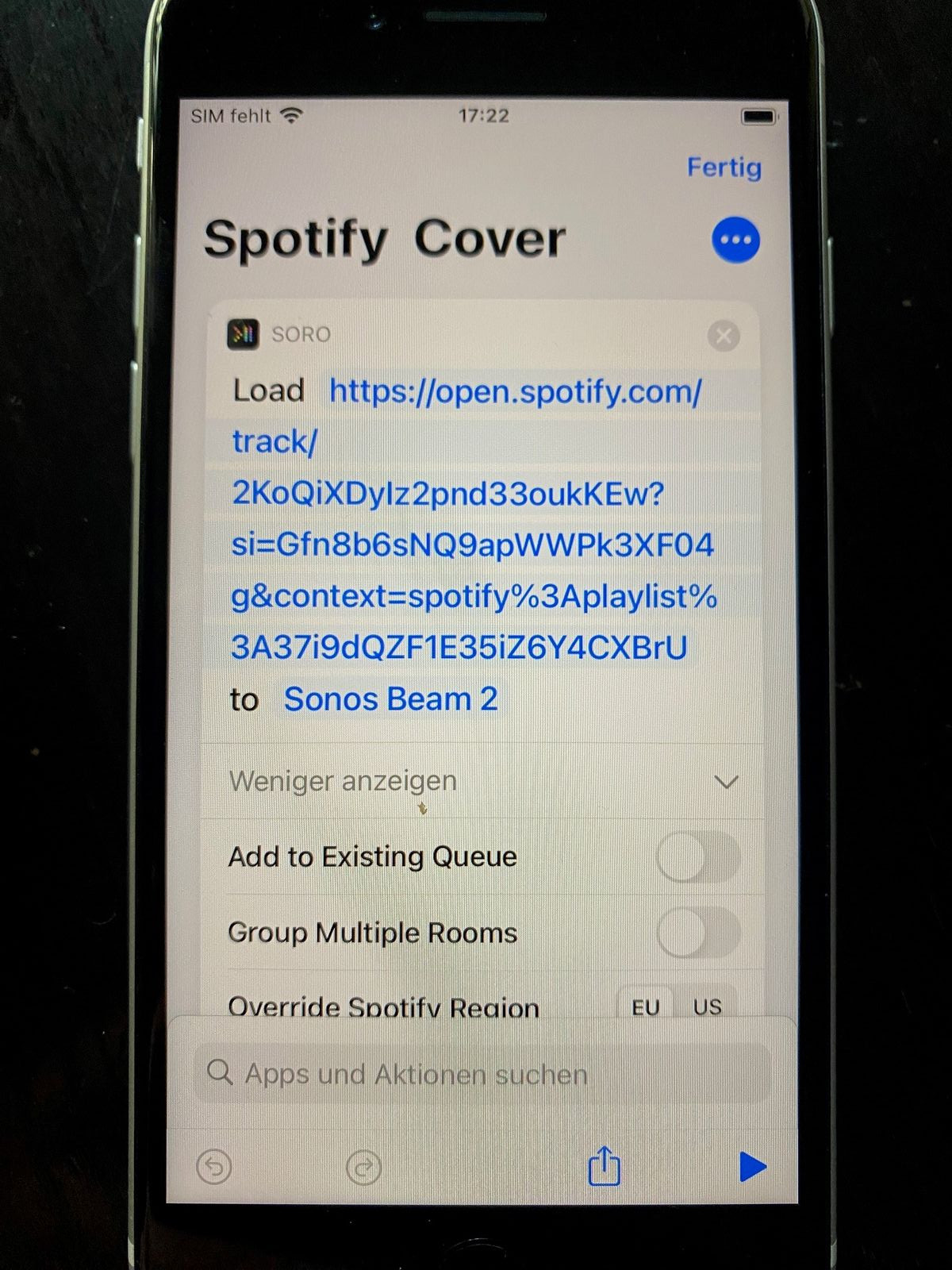Screen dimensions: 952x1270
Task: Redo the last change
Action: [x=364, y=1167]
